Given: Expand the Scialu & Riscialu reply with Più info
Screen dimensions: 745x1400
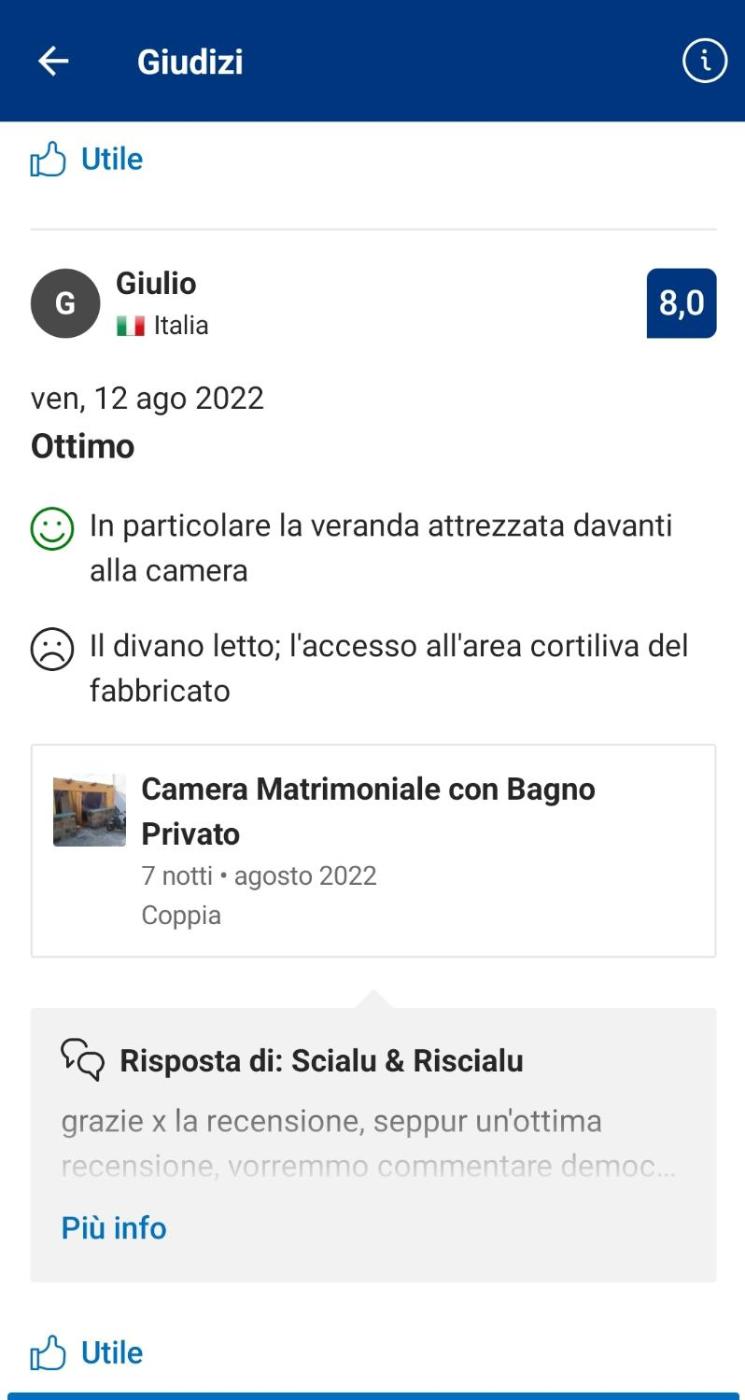Looking at the screenshot, I should (114, 1228).
